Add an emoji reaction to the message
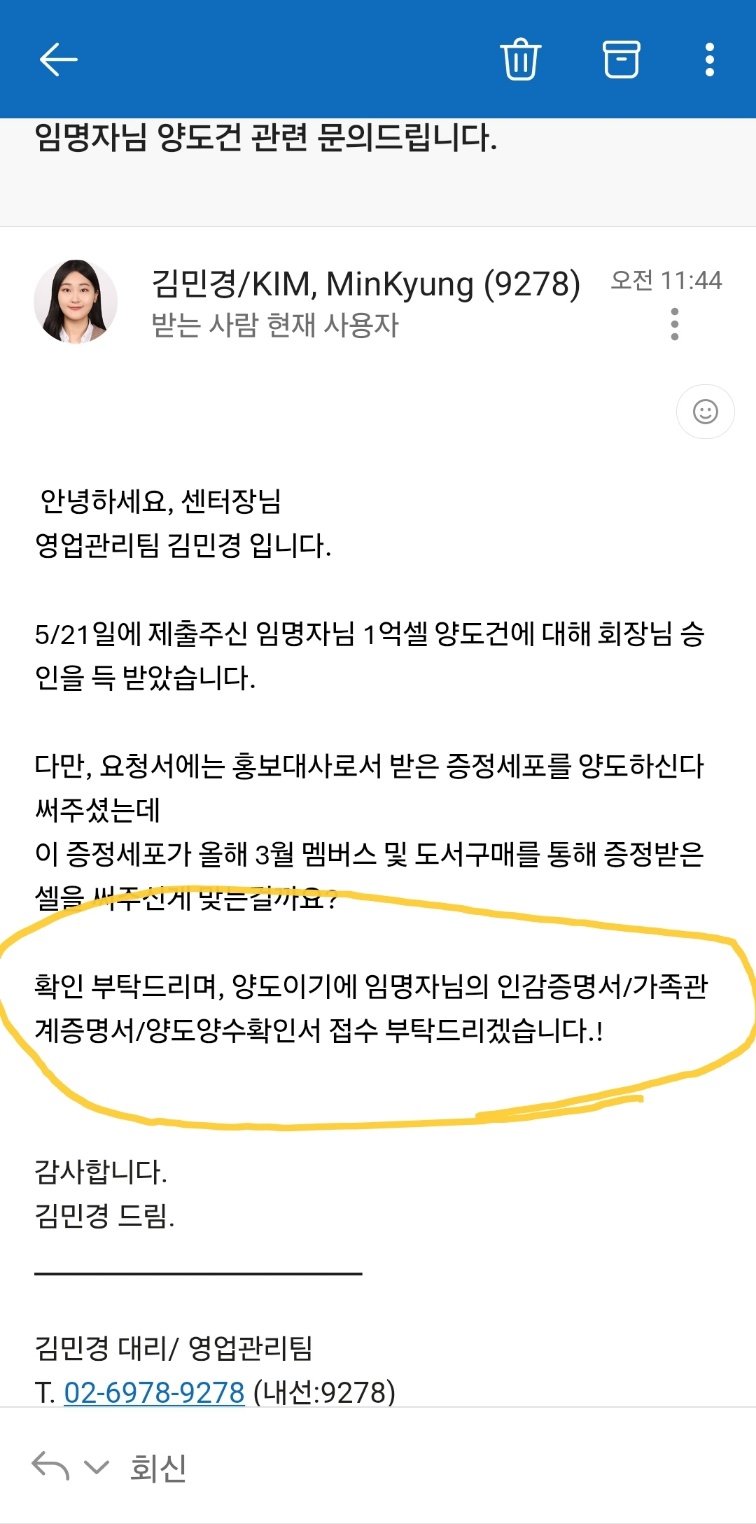The width and height of the screenshot is (756, 1524). point(705,411)
